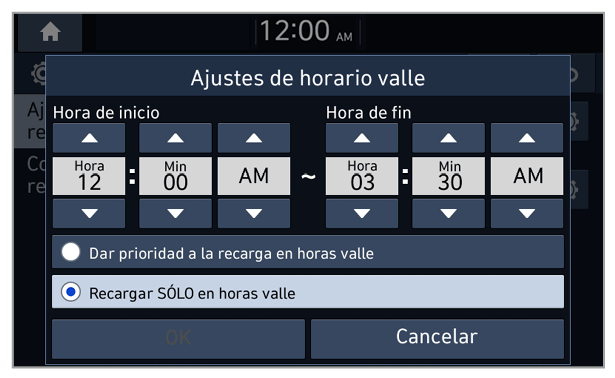Go to the home screen icon
Viewport: 615px width, 378px height.
tap(50, 32)
